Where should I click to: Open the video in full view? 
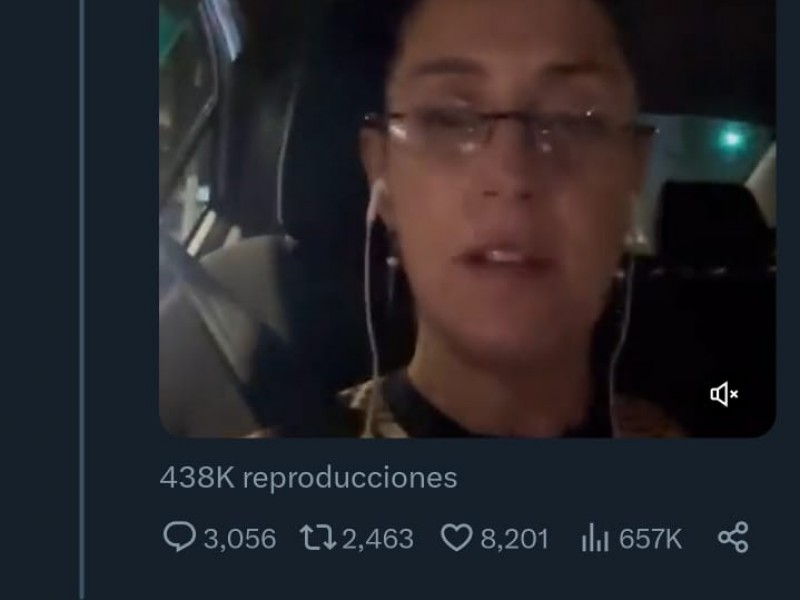467,220
